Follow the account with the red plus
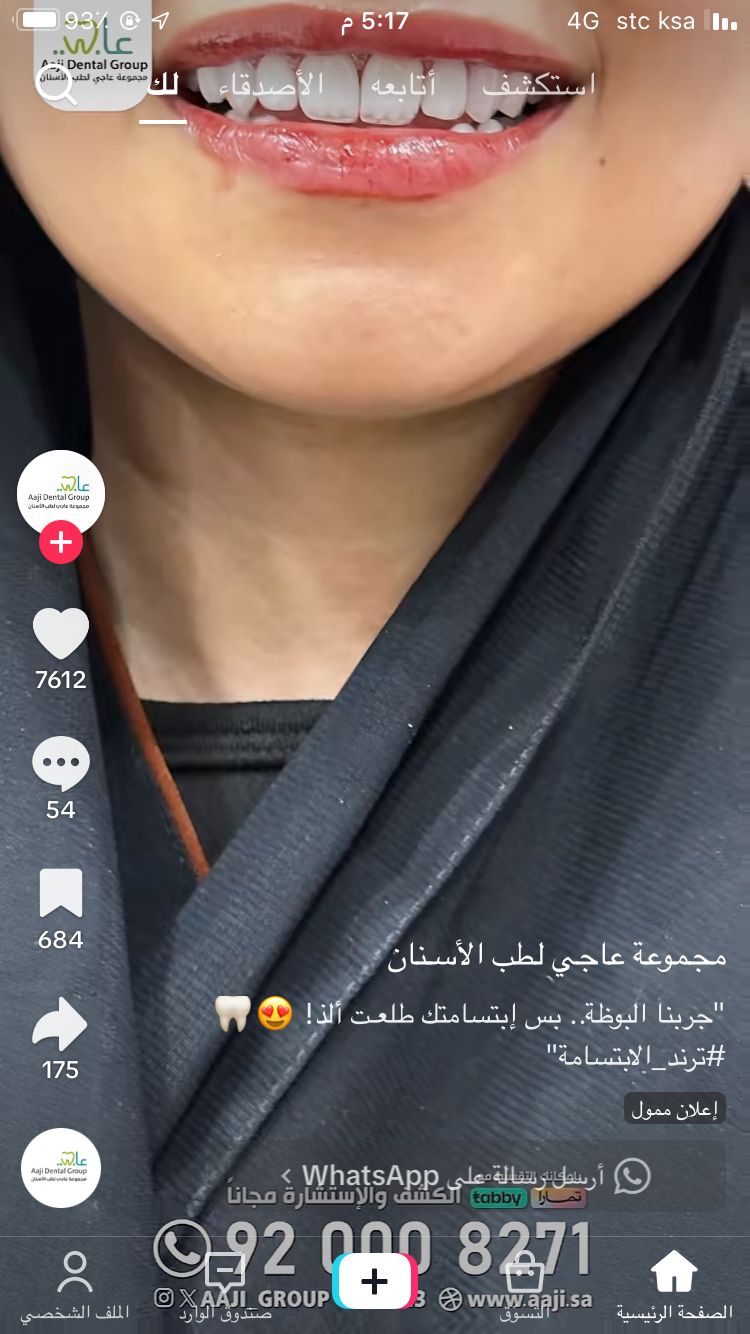This screenshot has width=750, height=1334. pyautogui.click(x=61, y=542)
